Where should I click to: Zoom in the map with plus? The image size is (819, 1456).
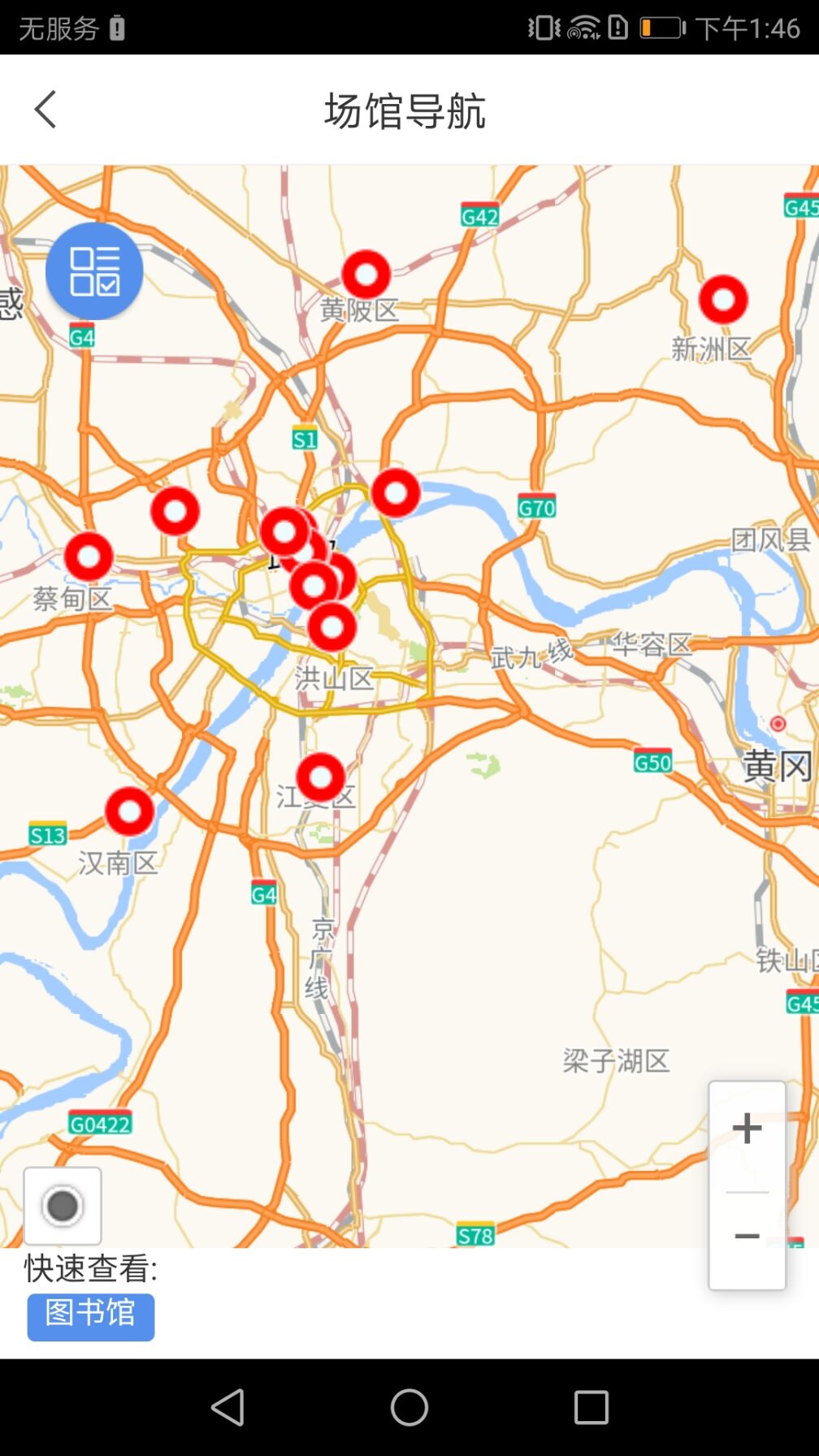click(747, 1129)
